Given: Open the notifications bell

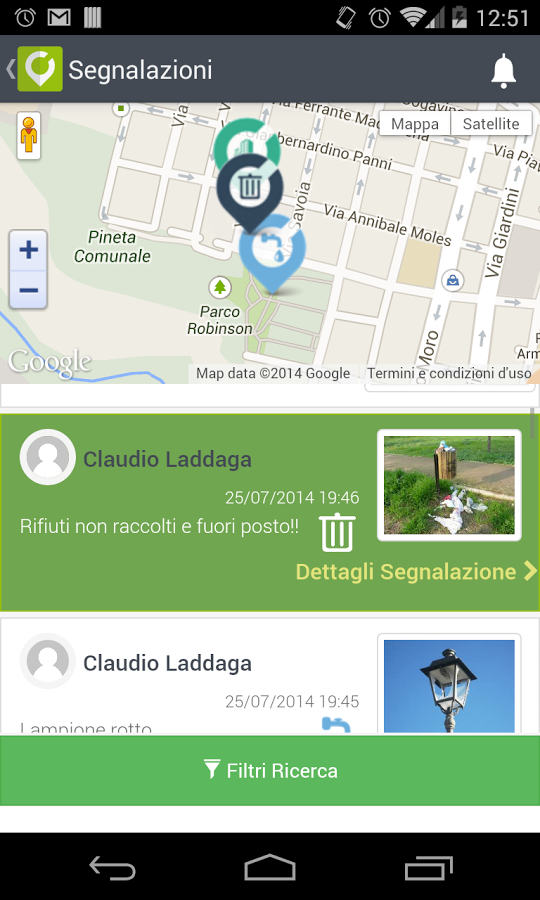Looking at the screenshot, I should (503, 70).
